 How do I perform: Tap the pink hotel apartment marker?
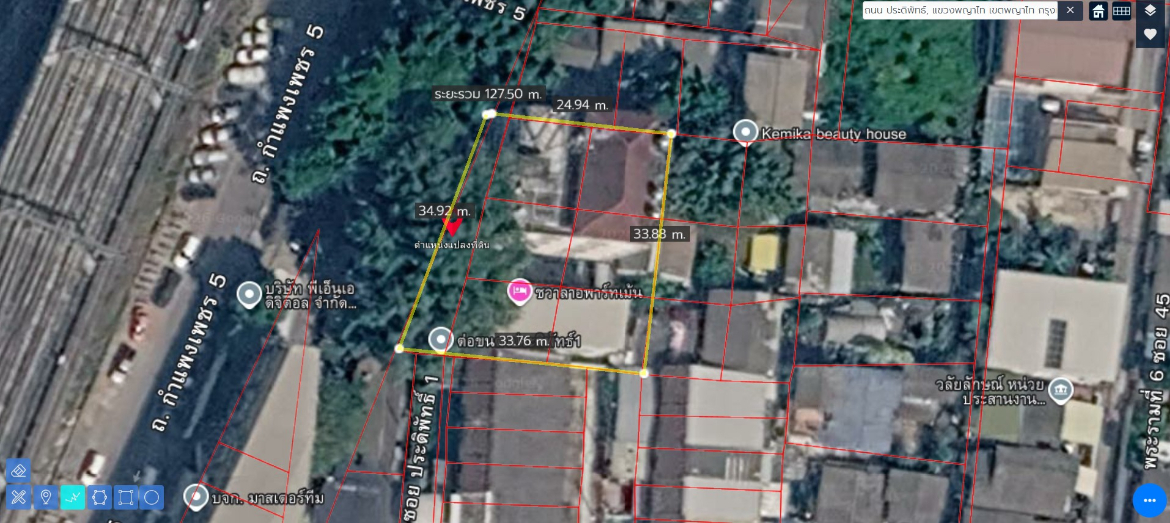coord(519,291)
